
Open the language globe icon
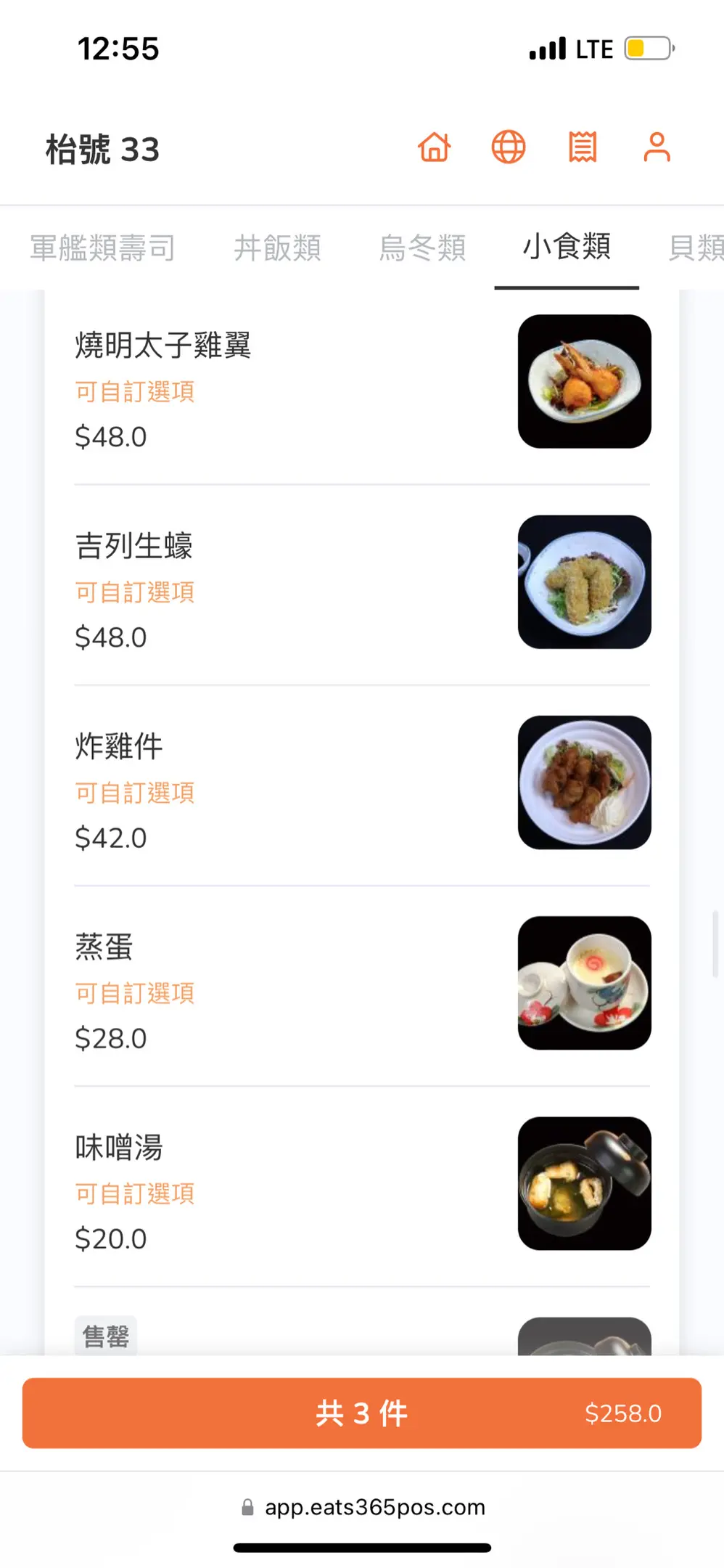point(509,147)
